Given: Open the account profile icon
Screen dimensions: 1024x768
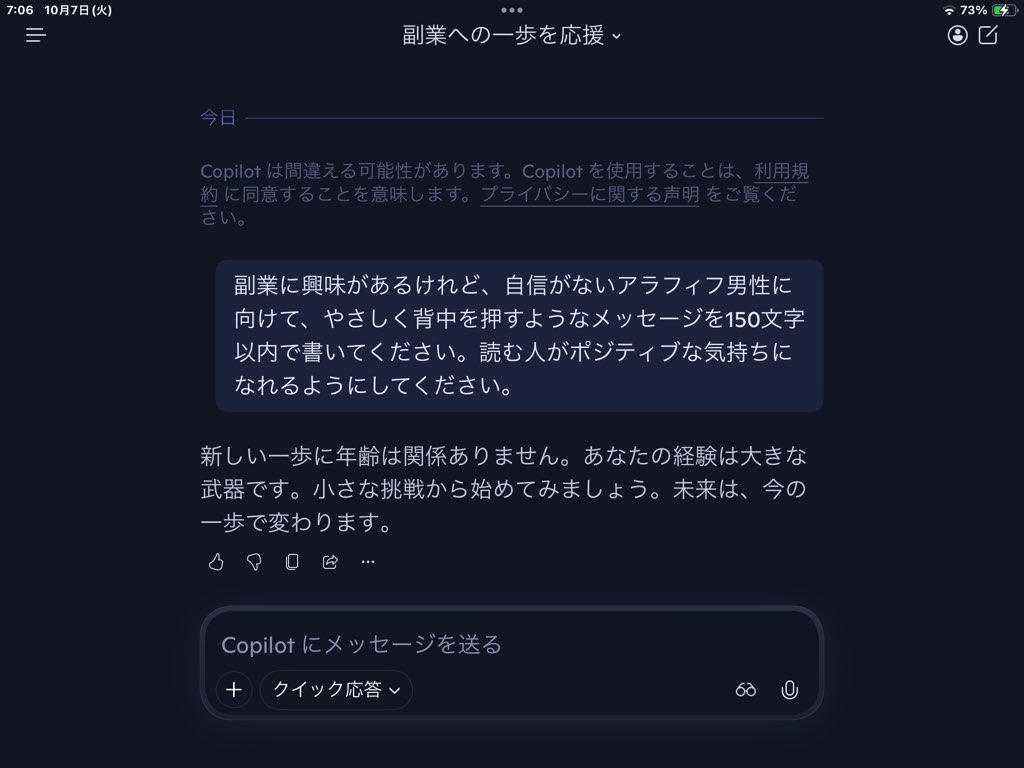Looking at the screenshot, I should (957, 36).
